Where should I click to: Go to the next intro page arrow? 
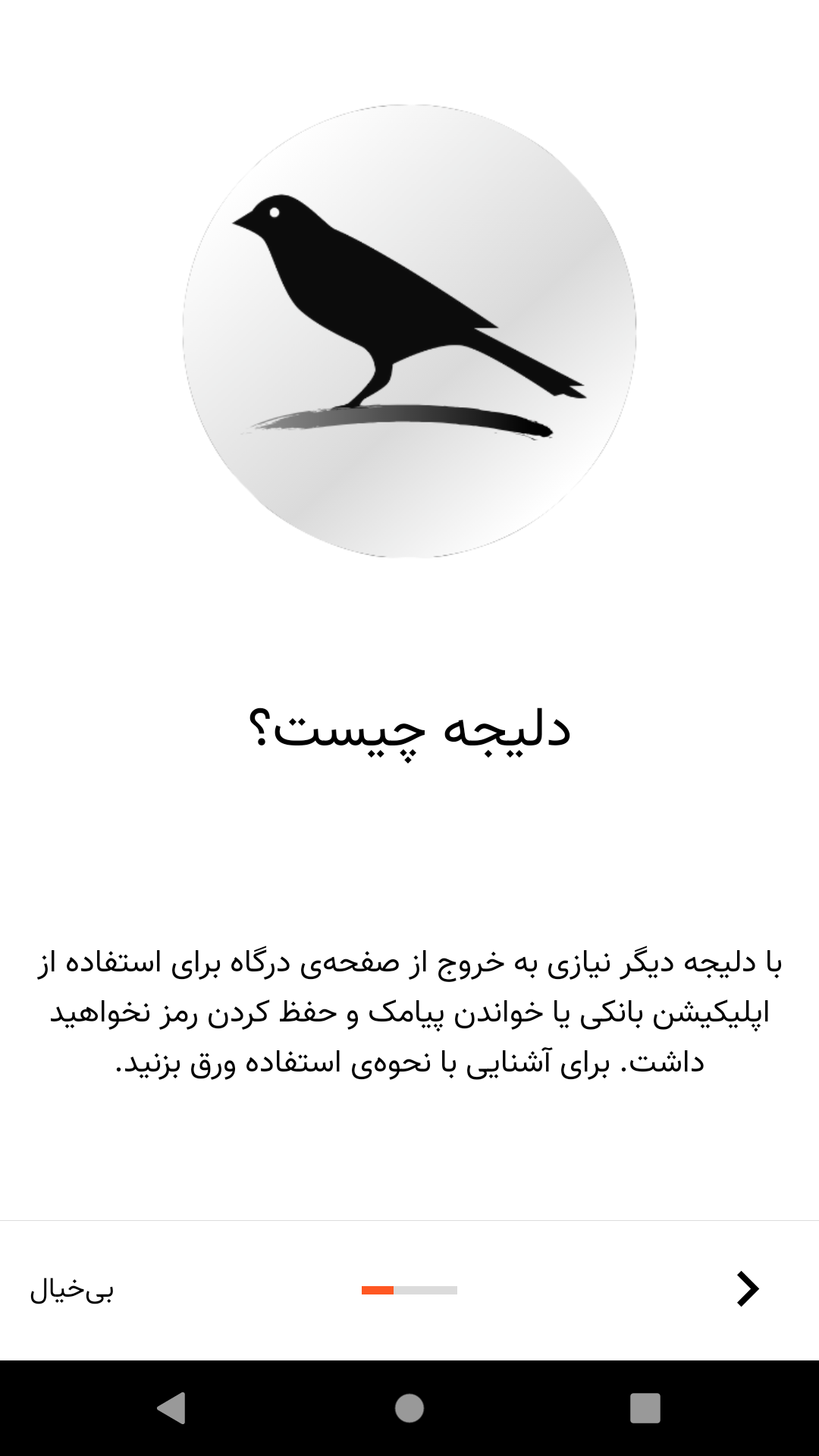[747, 1289]
